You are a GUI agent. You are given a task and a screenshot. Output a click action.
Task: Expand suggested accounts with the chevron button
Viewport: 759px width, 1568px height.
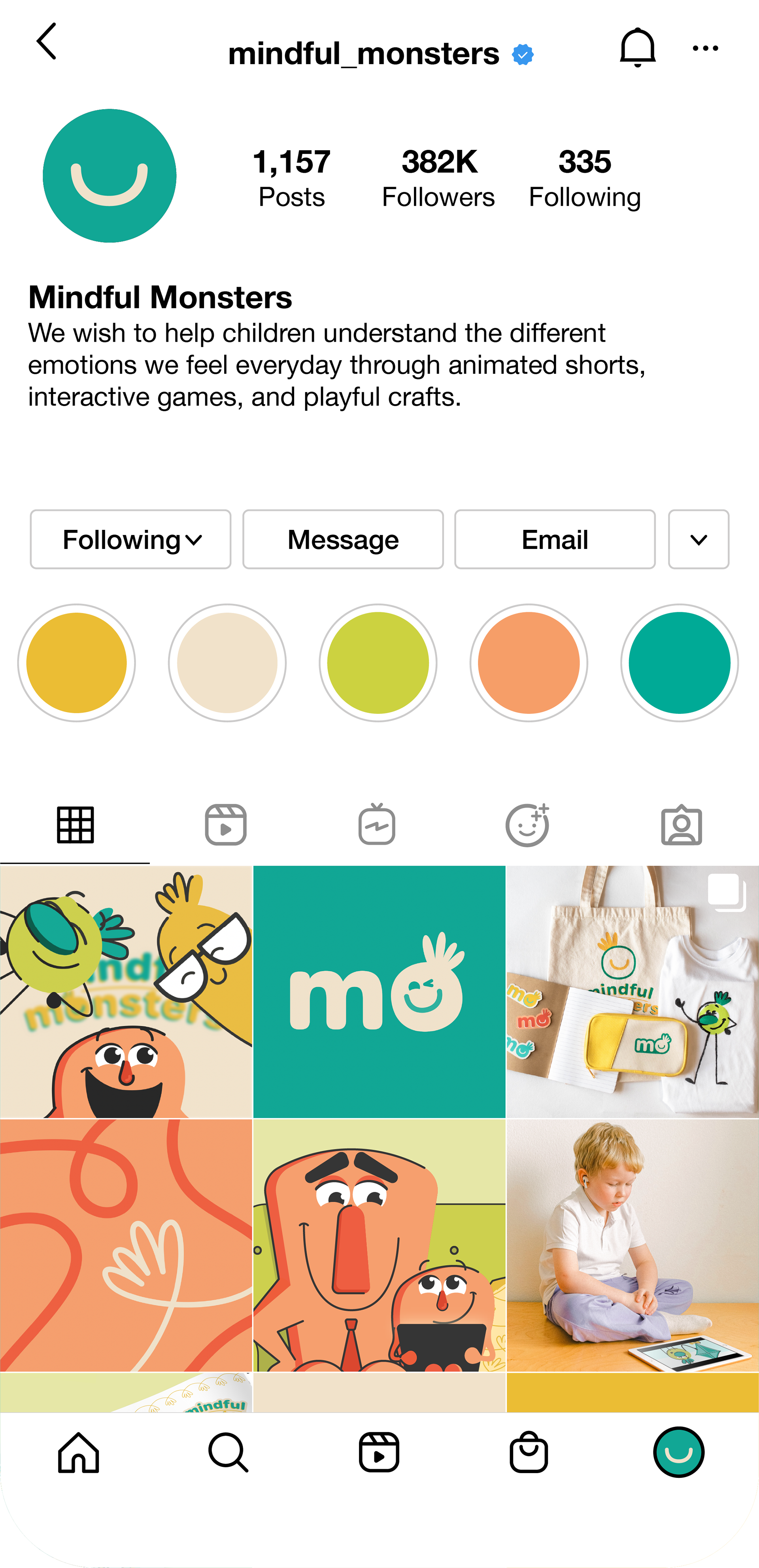point(698,539)
